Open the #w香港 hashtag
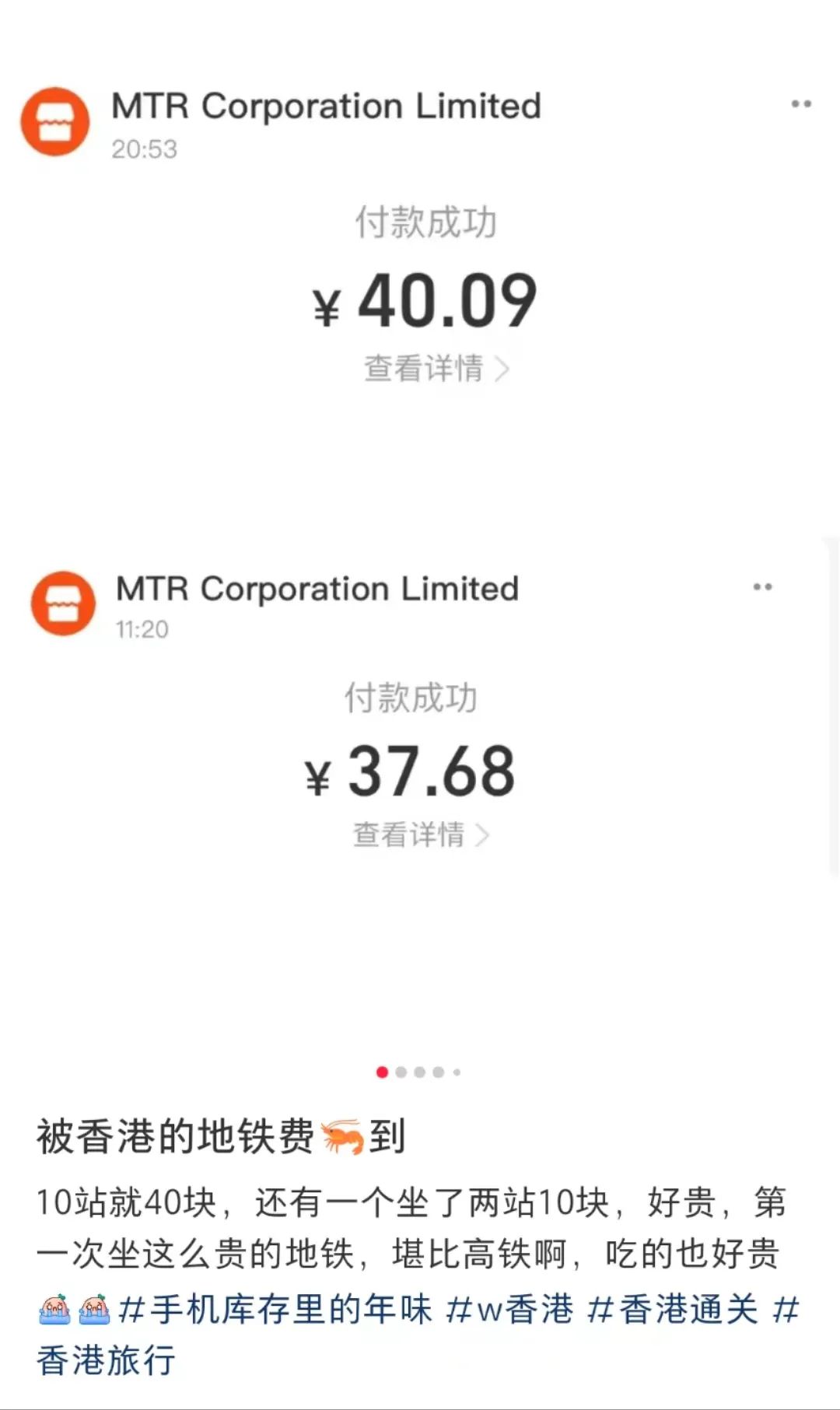Image resolution: width=840 pixels, height=1410 pixels. pos(509,1309)
